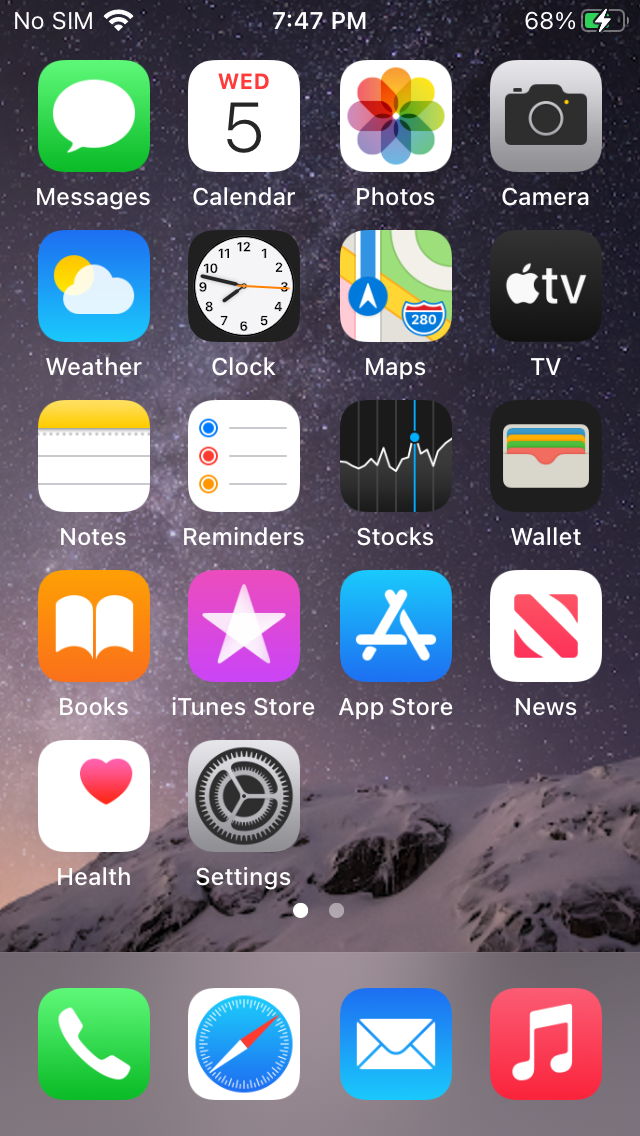
Task: Open the Health app
Action: [93, 796]
